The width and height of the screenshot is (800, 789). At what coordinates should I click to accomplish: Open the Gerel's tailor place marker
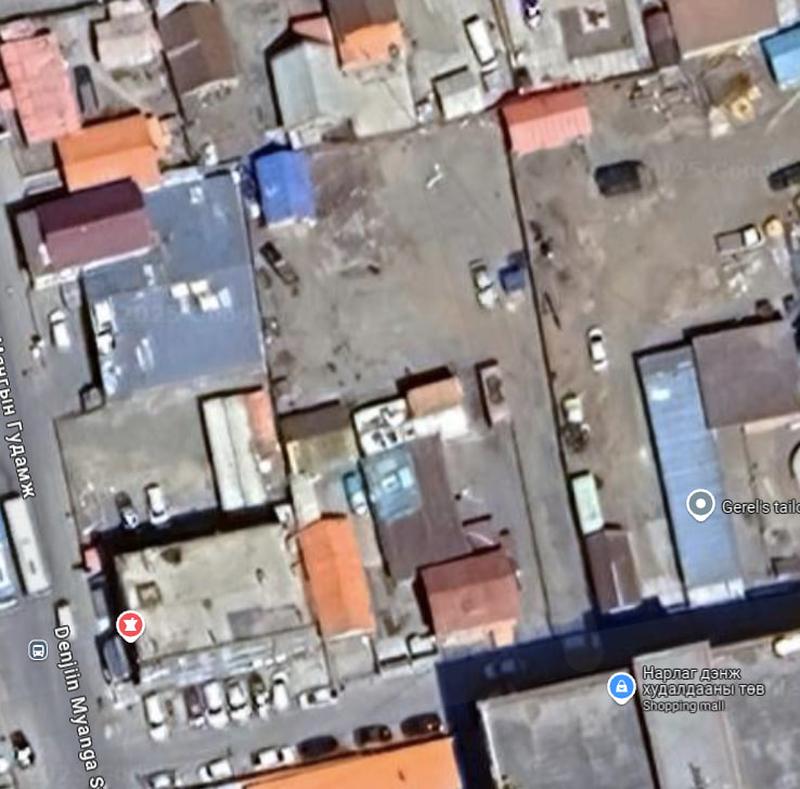click(701, 505)
